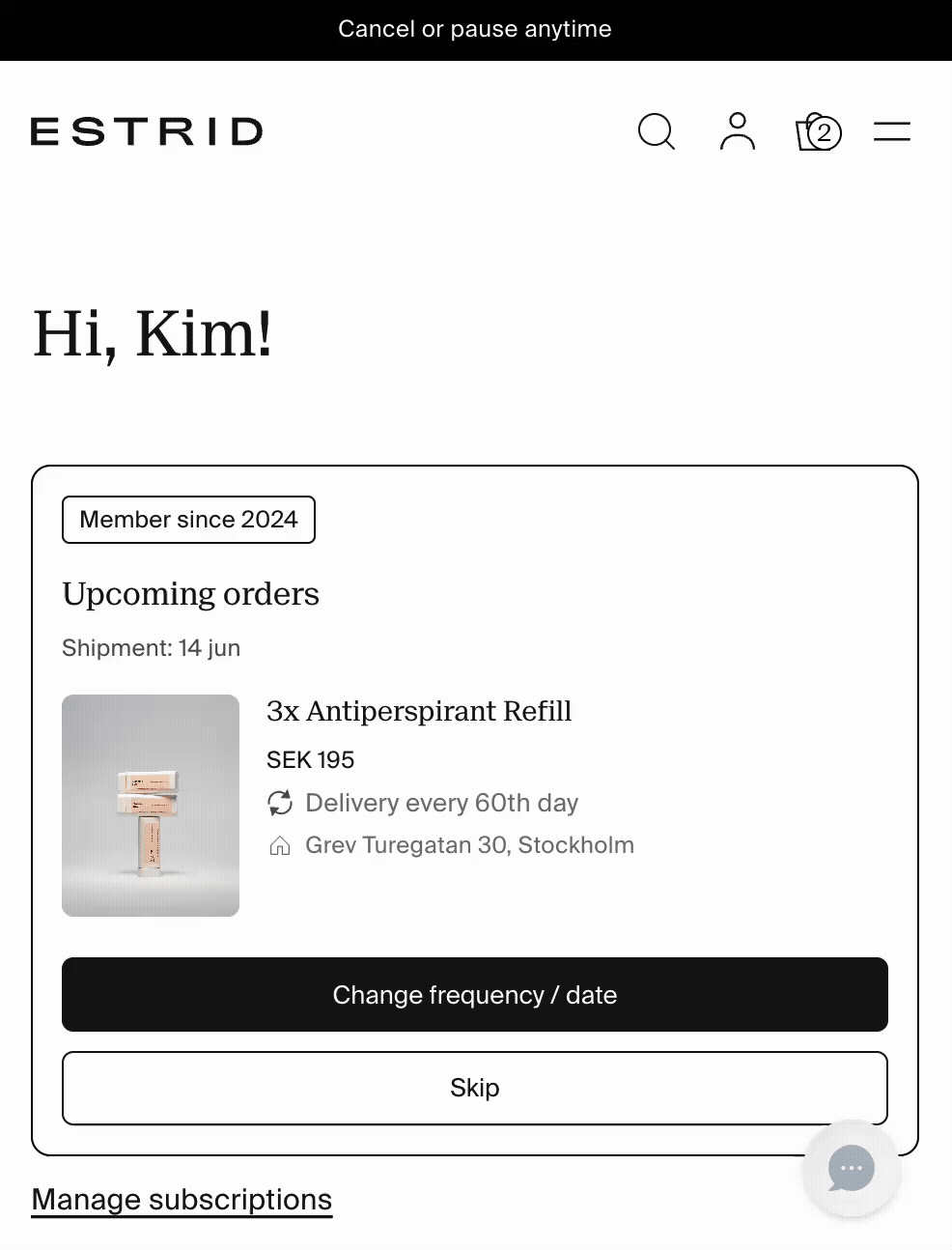Tap Change frequency / date button
Screen dimensions: 952x1250
pos(475,994)
